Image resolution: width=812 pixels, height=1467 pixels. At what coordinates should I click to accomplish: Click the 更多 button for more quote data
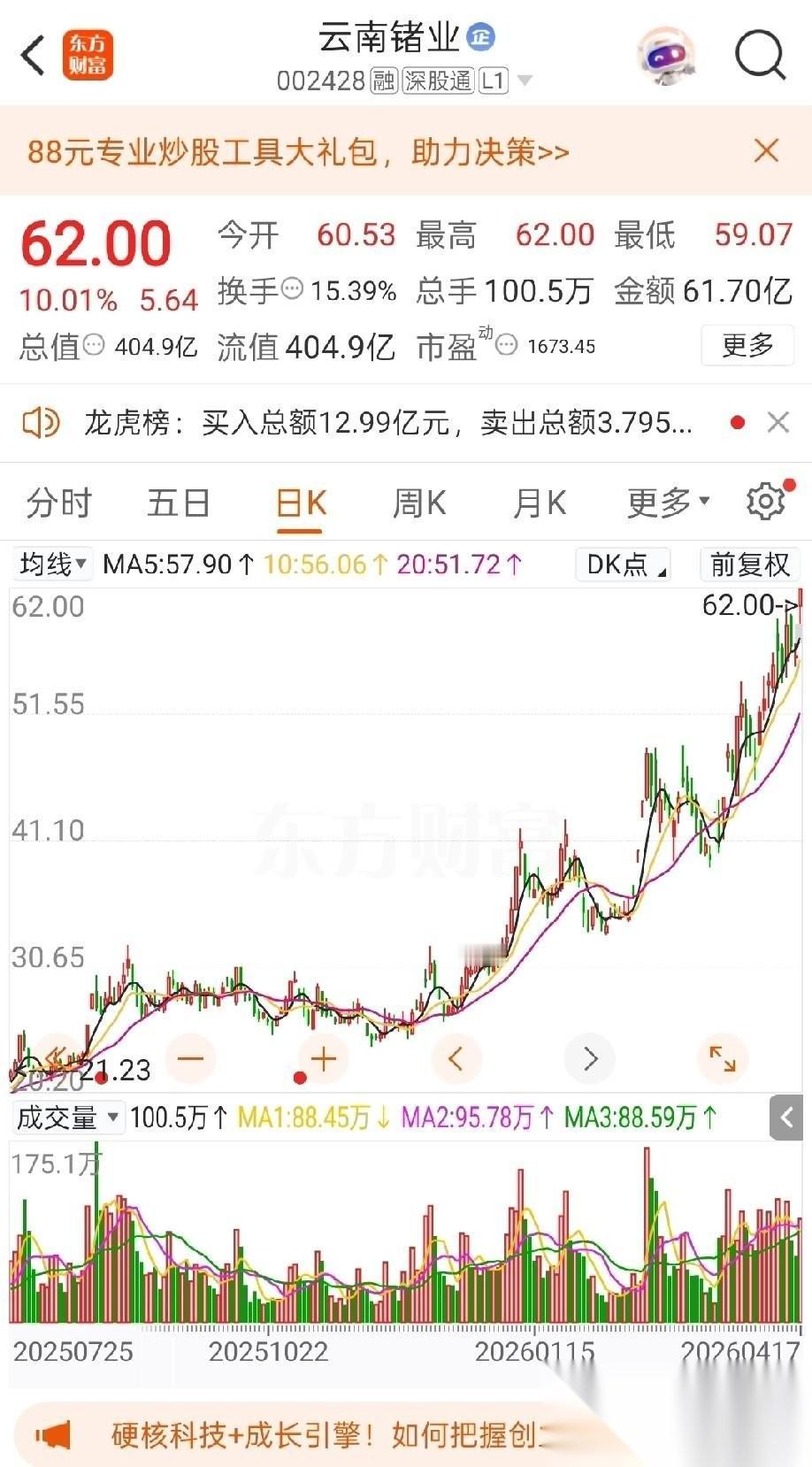click(747, 345)
